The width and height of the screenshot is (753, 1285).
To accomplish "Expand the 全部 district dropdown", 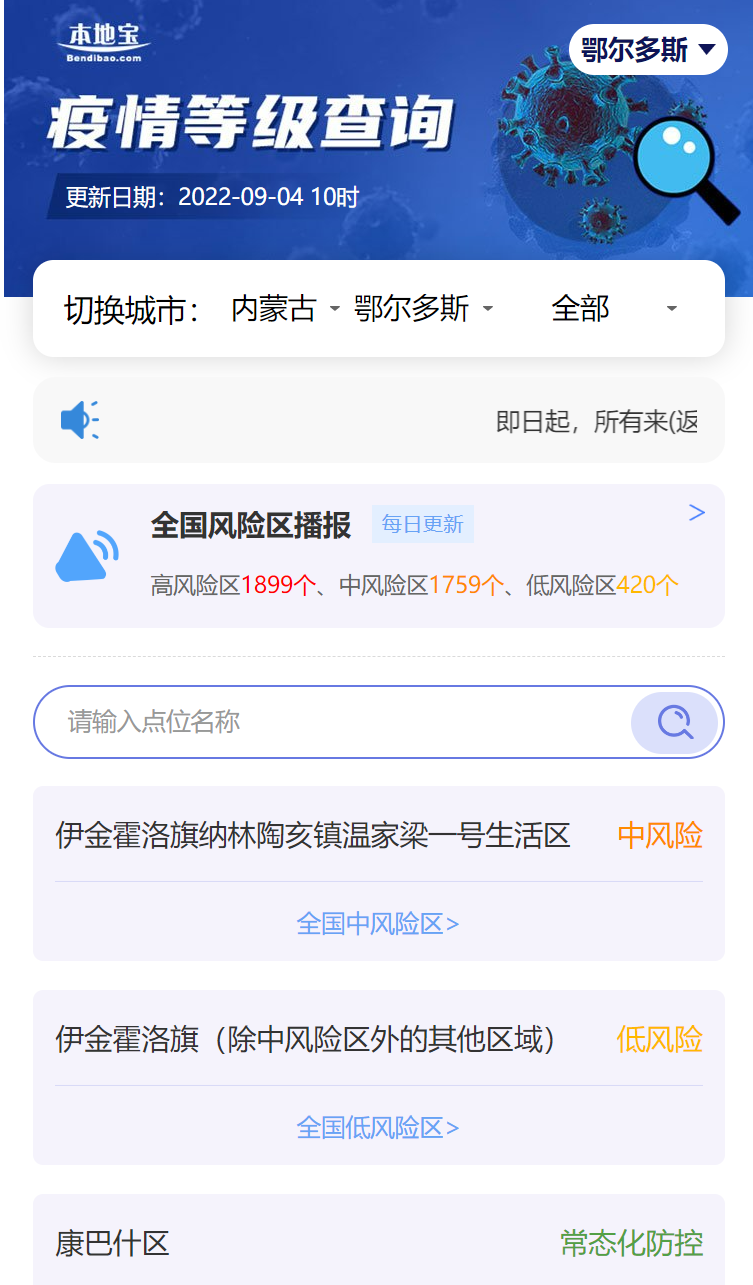I will [x=612, y=309].
